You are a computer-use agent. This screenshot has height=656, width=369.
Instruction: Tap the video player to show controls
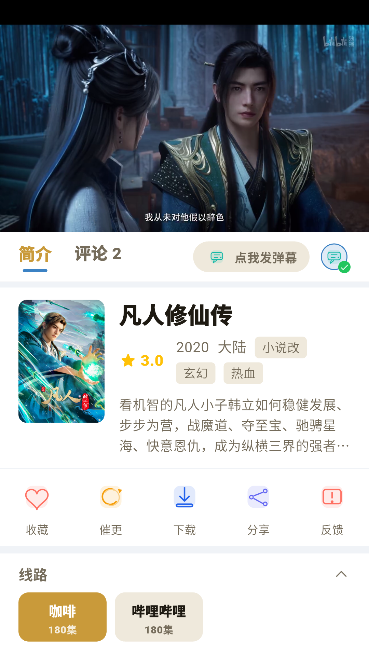pyautogui.click(x=184, y=128)
